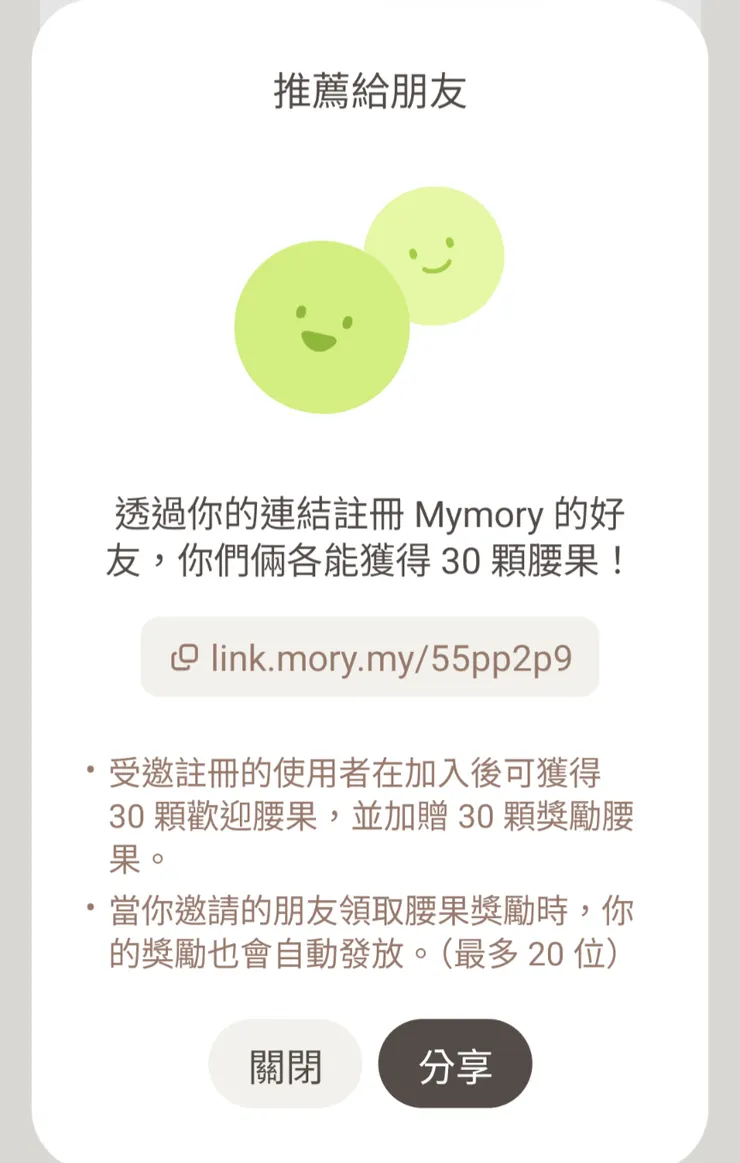Dismiss the dialog with the 關閉 button
Viewport: 740px width, 1163px height.
click(284, 1065)
